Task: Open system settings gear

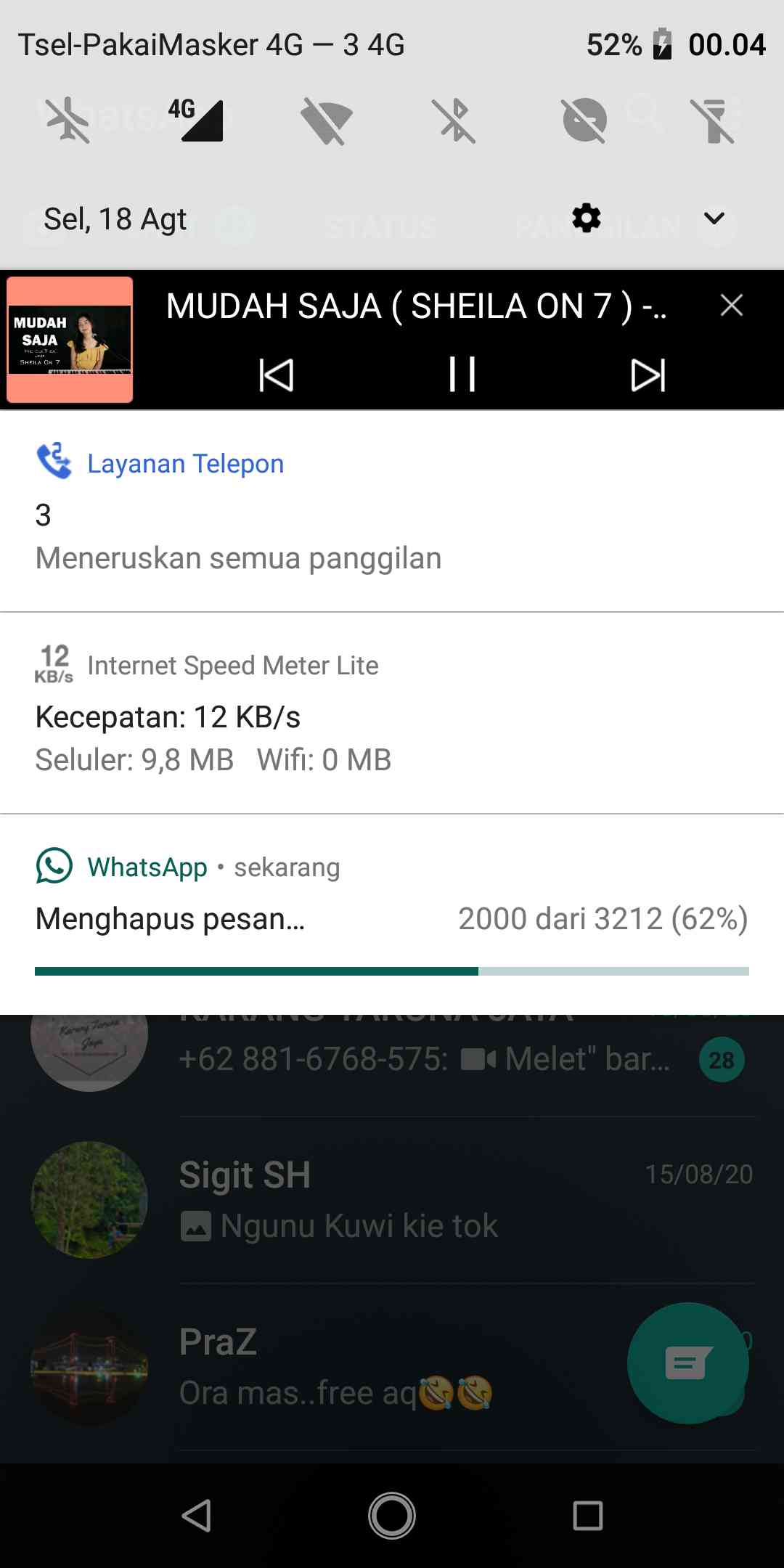Action: [587, 218]
